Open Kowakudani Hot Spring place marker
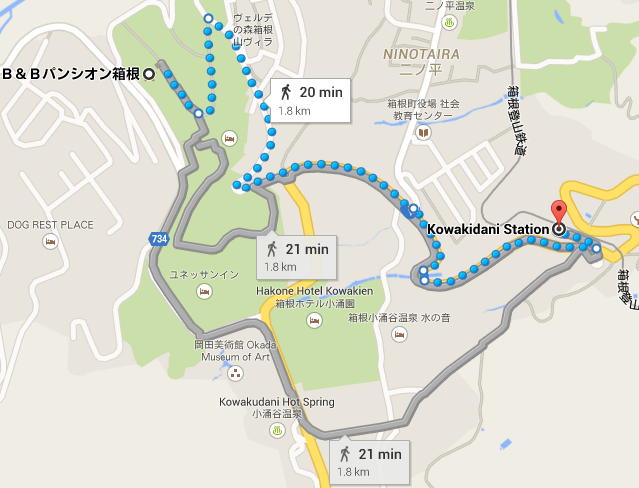 pyautogui.click(x=278, y=431)
